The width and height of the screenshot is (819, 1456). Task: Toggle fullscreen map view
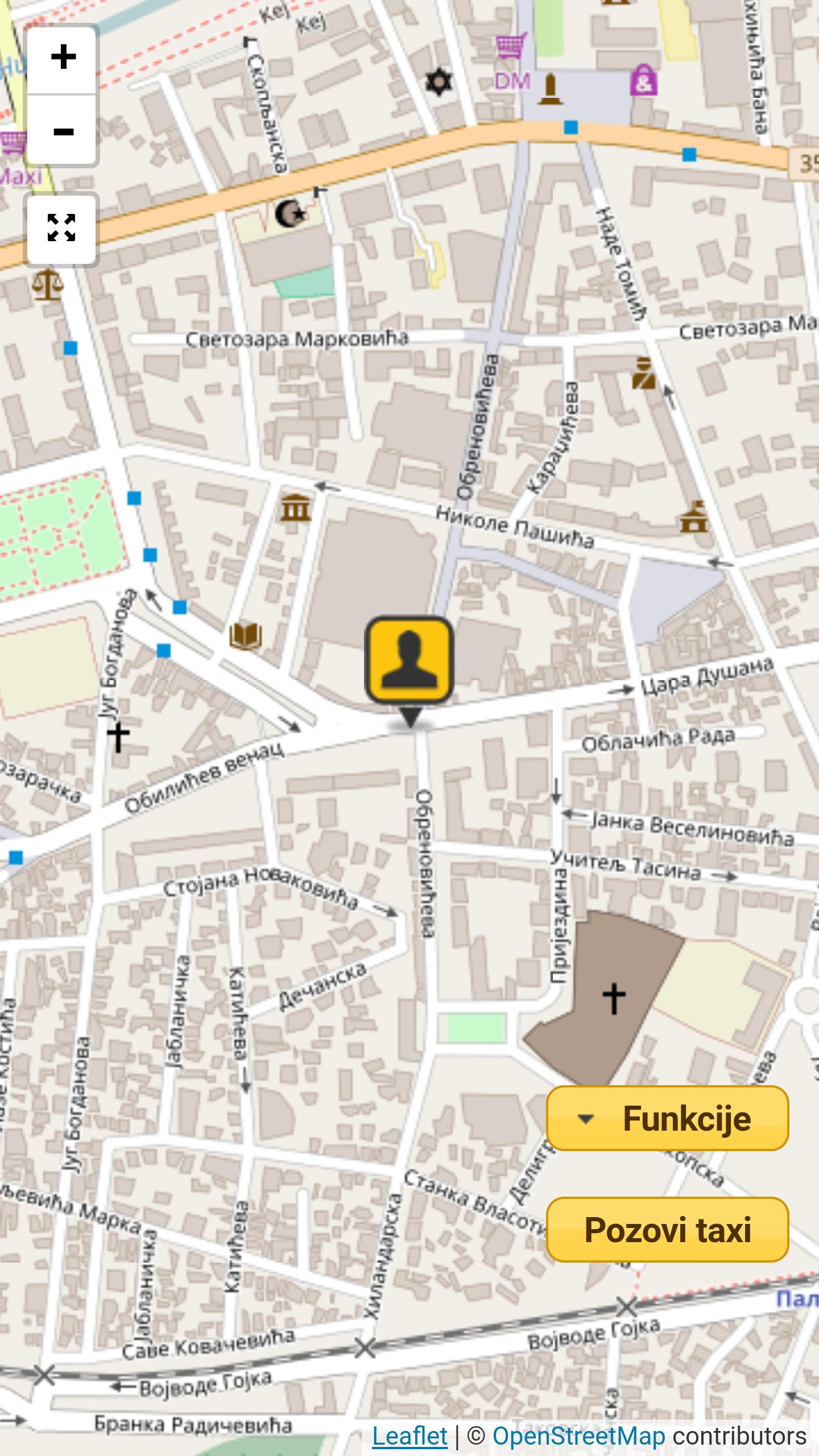point(61,229)
